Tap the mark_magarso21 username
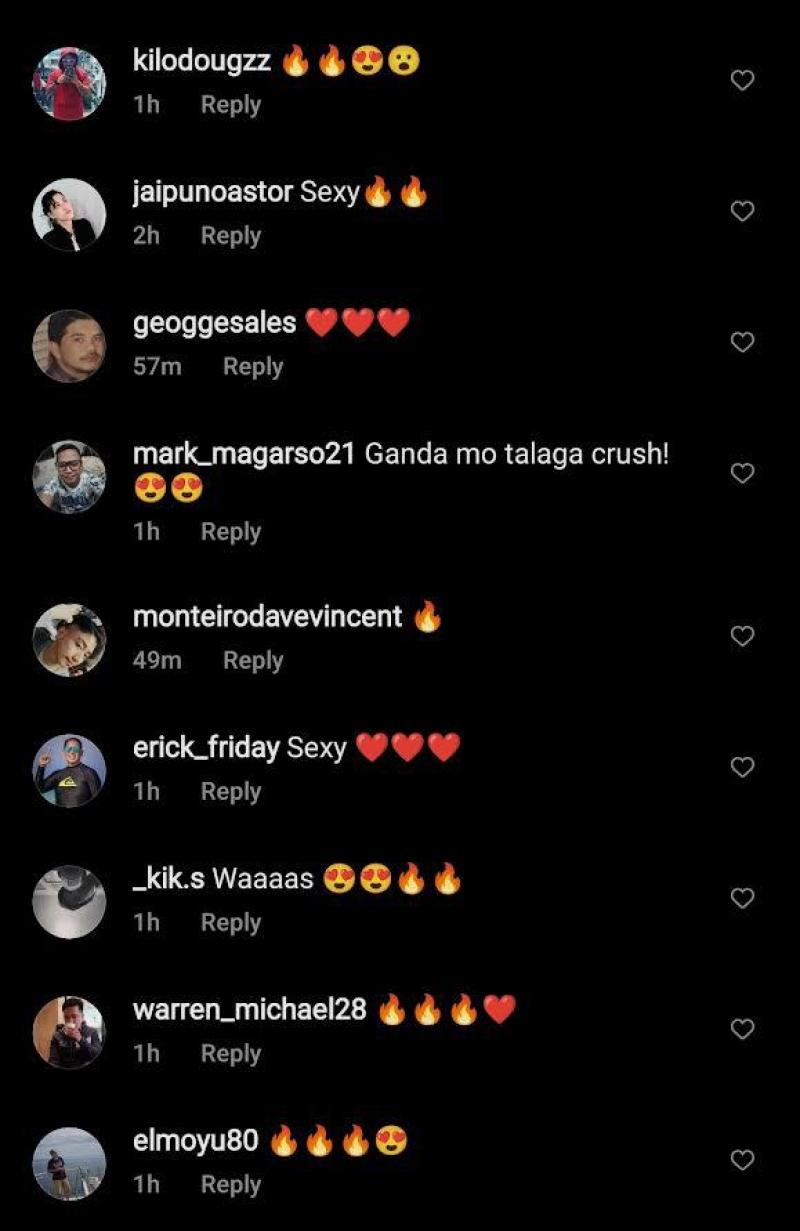800x1231 pixels. pyautogui.click(x=243, y=454)
